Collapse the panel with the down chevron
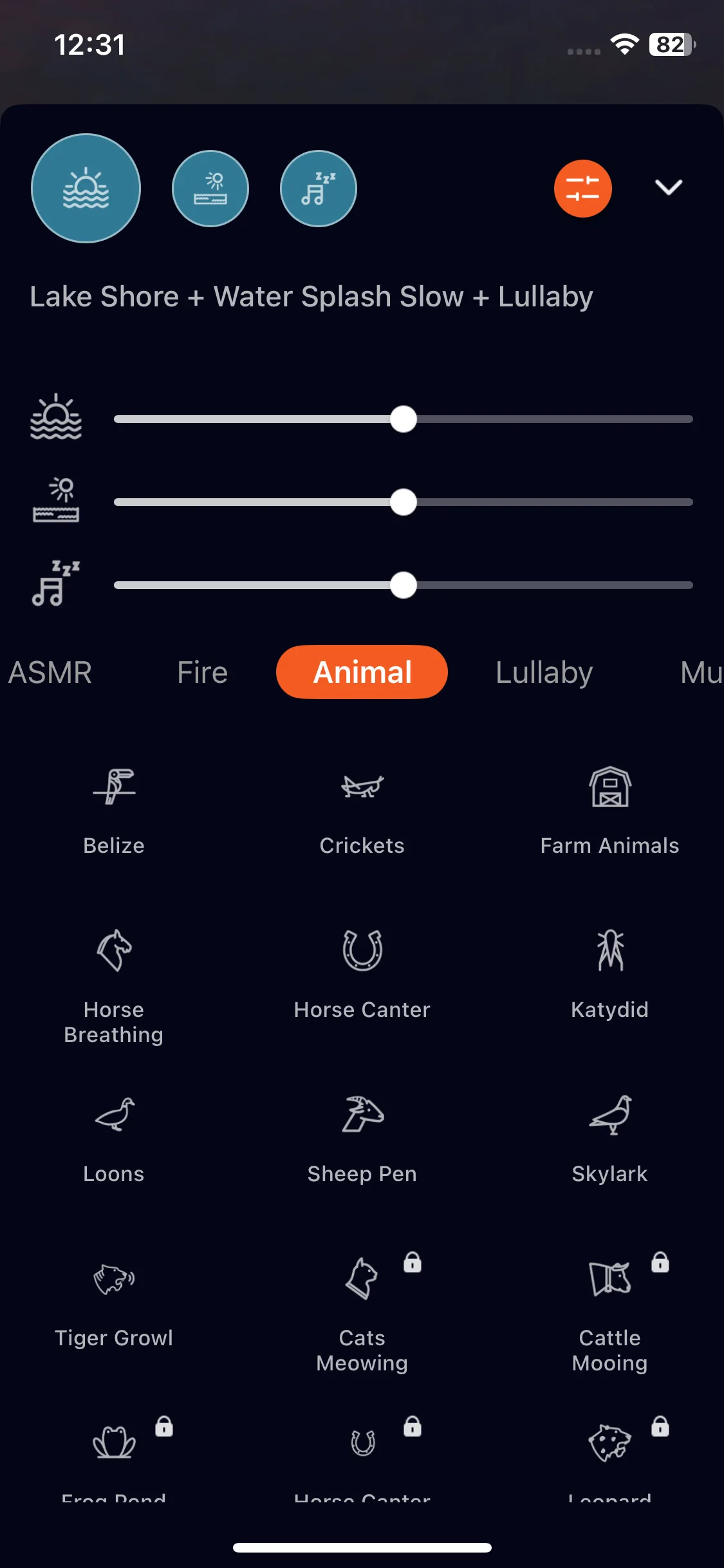724x1568 pixels. pos(668,187)
